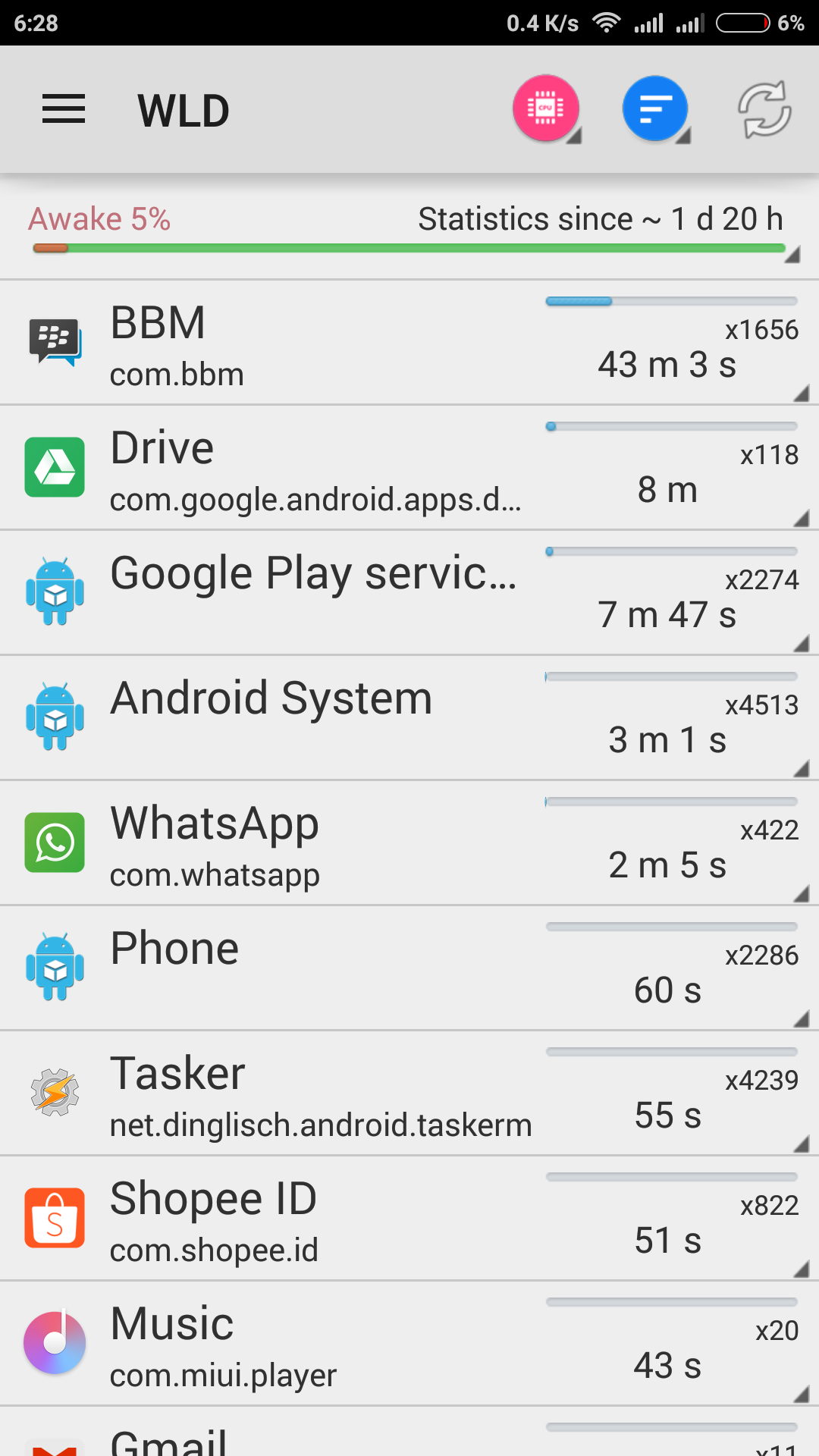The image size is (819, 1456).
Task: Open the navigation drawer menu
Action: tap(64, 108)
